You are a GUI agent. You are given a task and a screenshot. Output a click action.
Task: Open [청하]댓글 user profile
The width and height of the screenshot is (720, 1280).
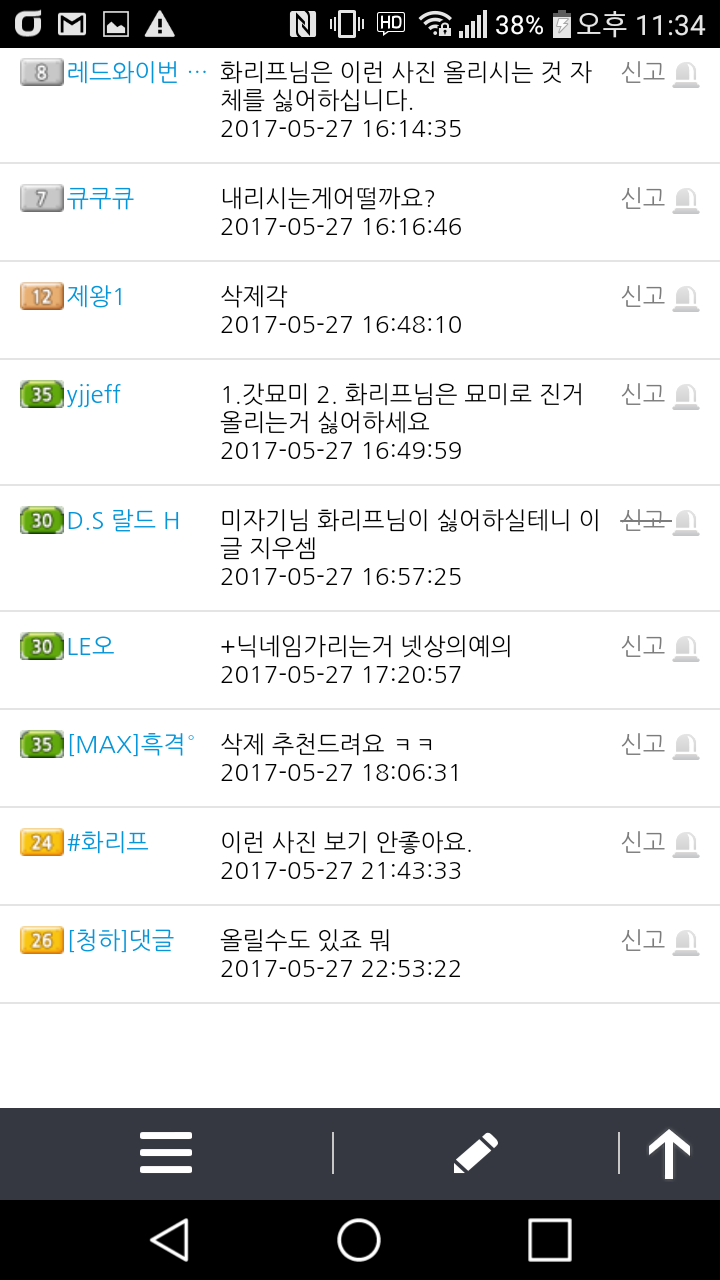(120, 940)
